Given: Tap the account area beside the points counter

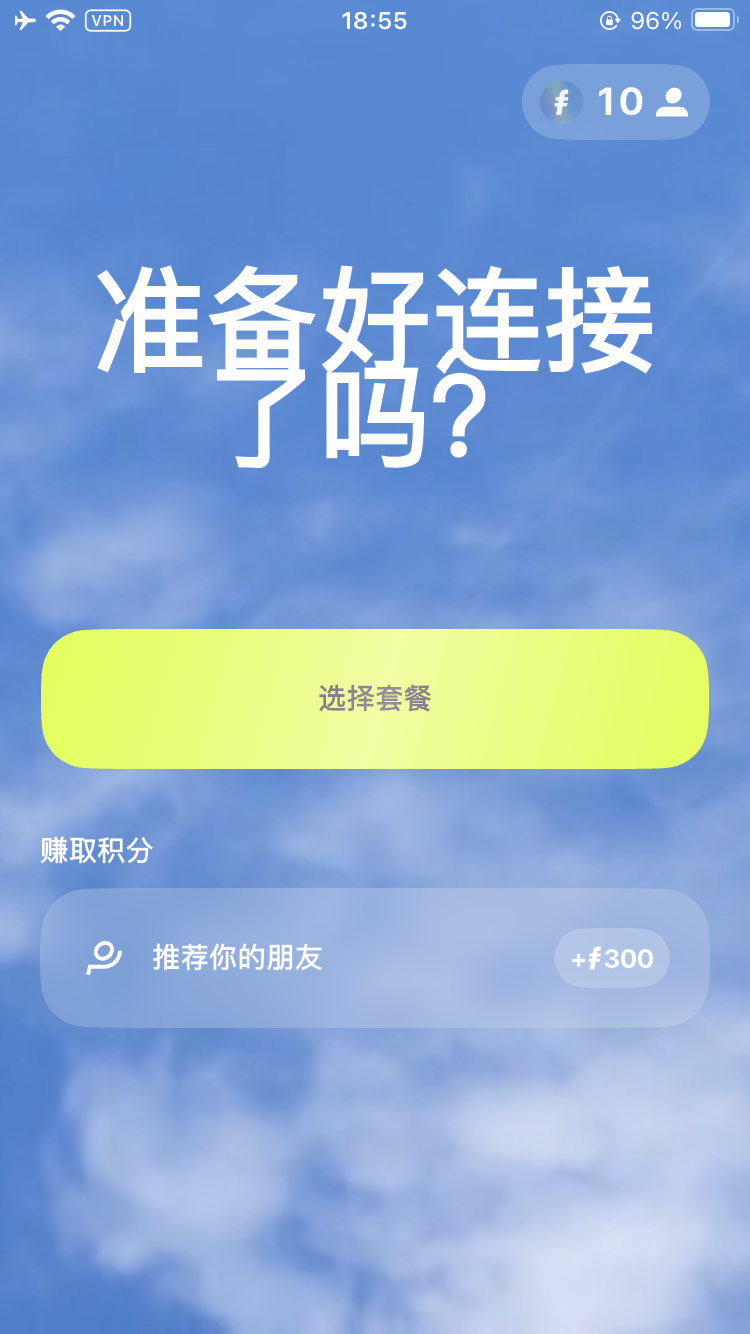Looking at the screenshot, I should [x=673, y=101].
